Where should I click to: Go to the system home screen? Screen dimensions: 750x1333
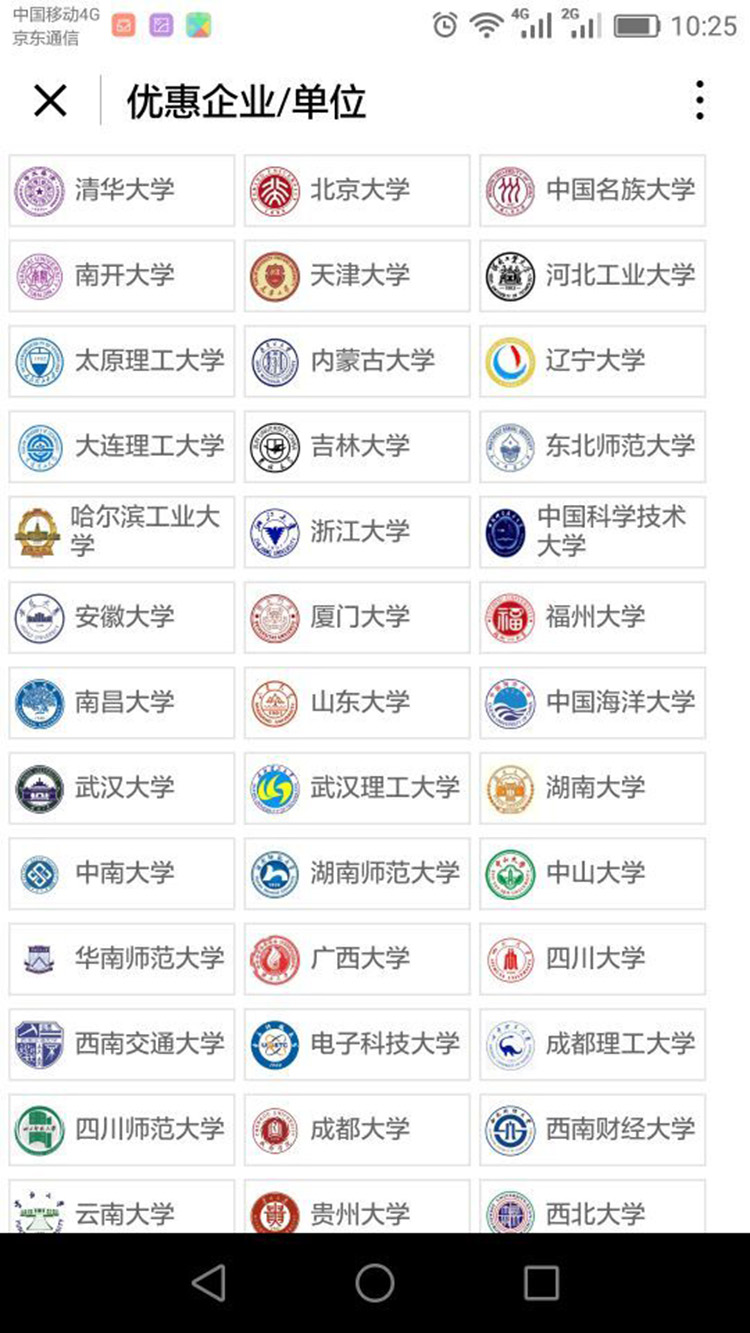(375, 1283)
